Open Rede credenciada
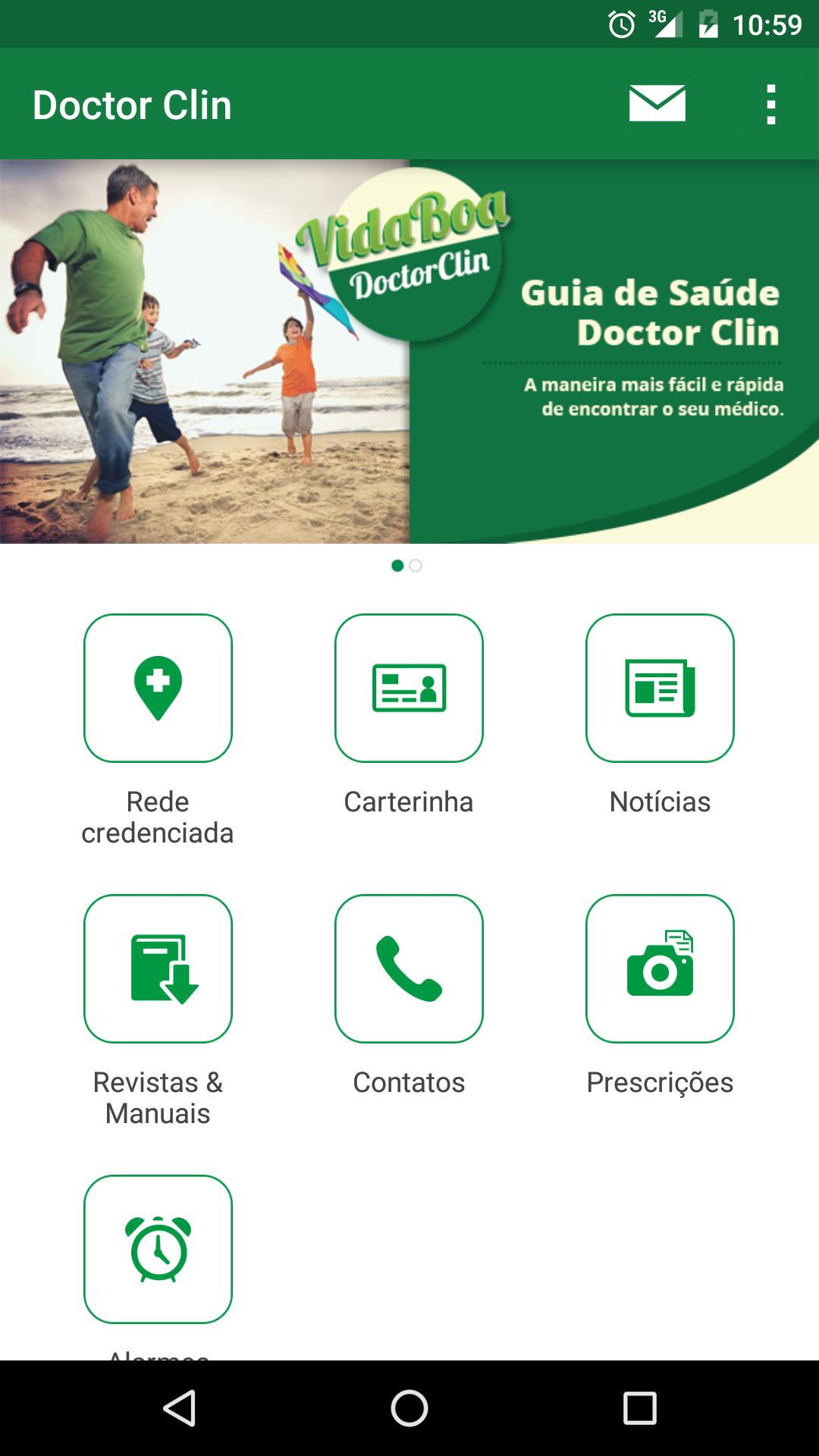The image size is (819, 1456). point(158,688)
